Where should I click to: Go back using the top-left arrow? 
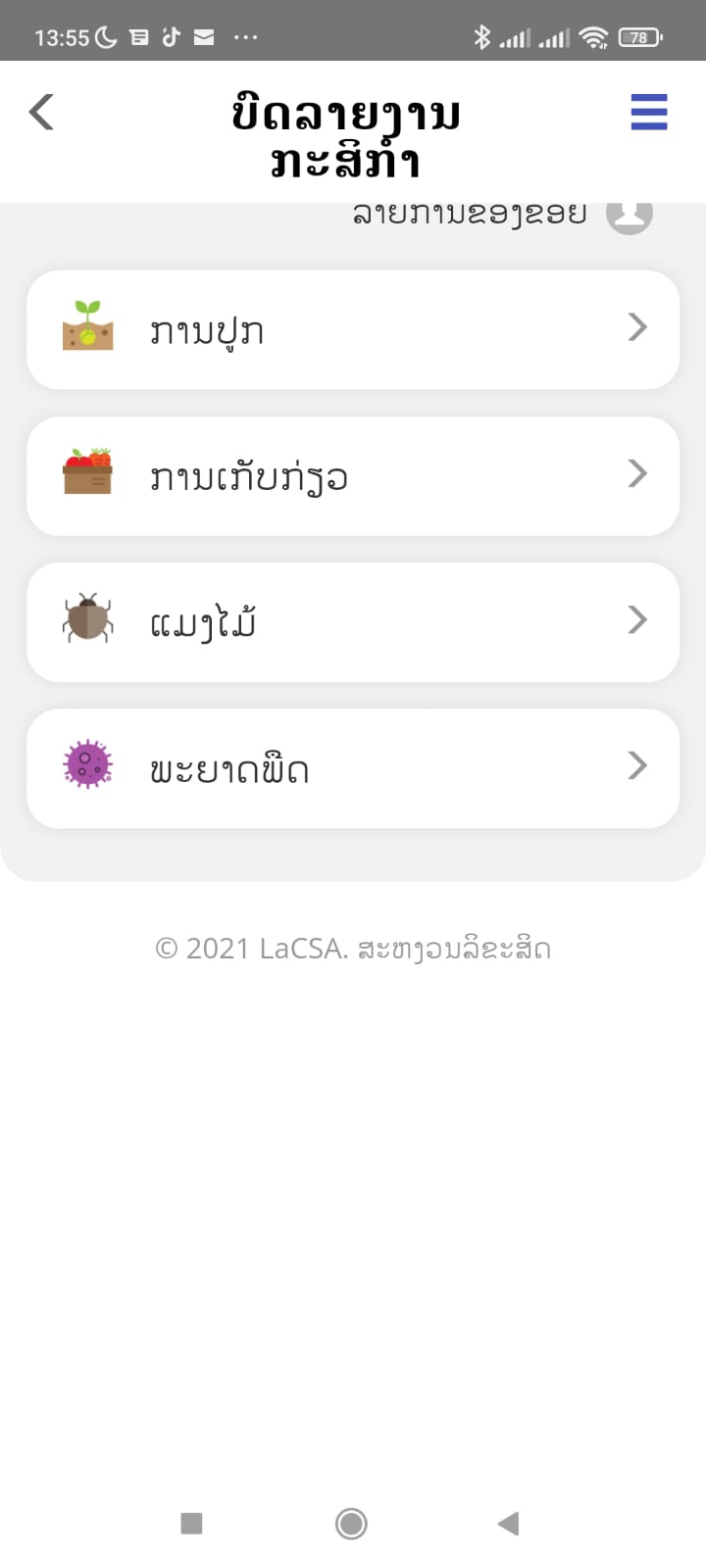41,112
